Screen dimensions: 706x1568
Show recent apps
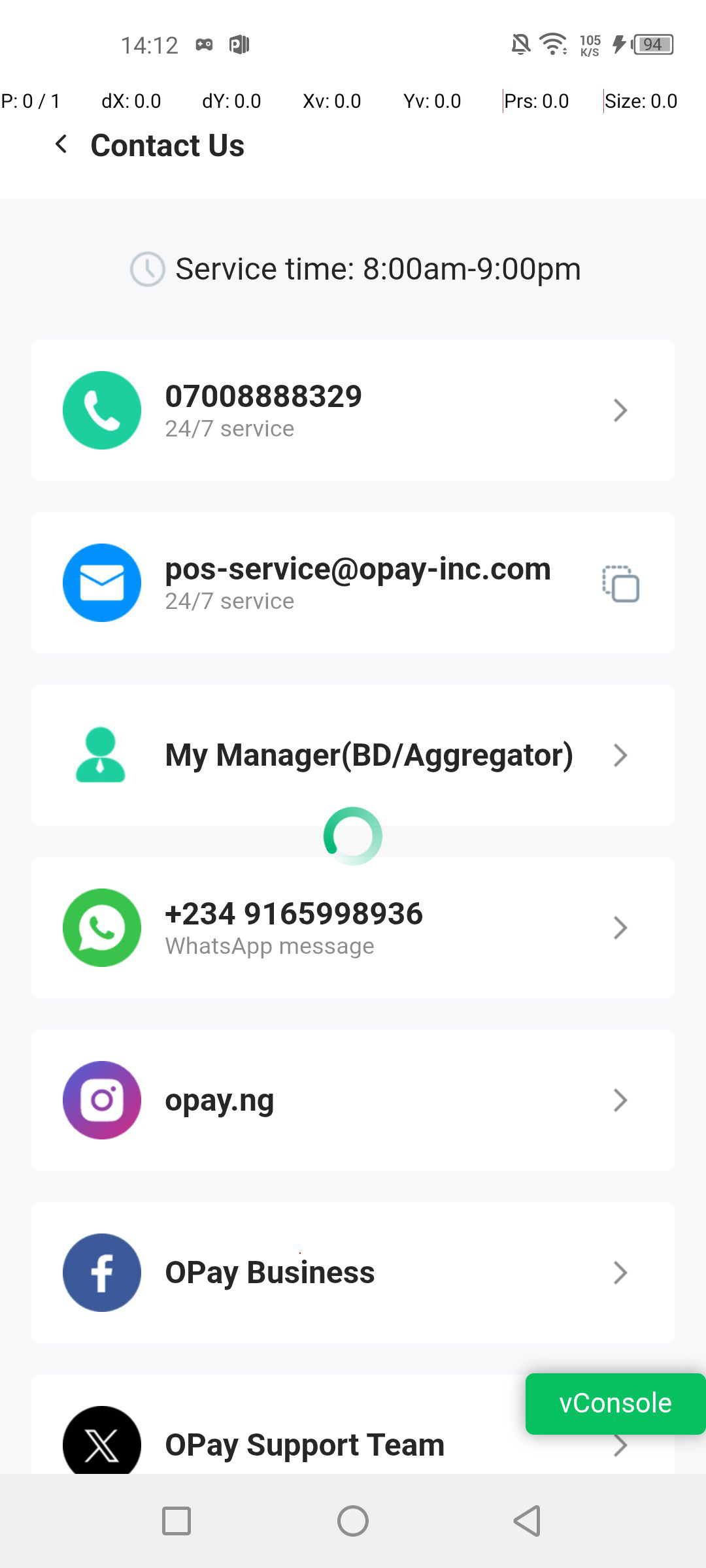coord(176,1521)
